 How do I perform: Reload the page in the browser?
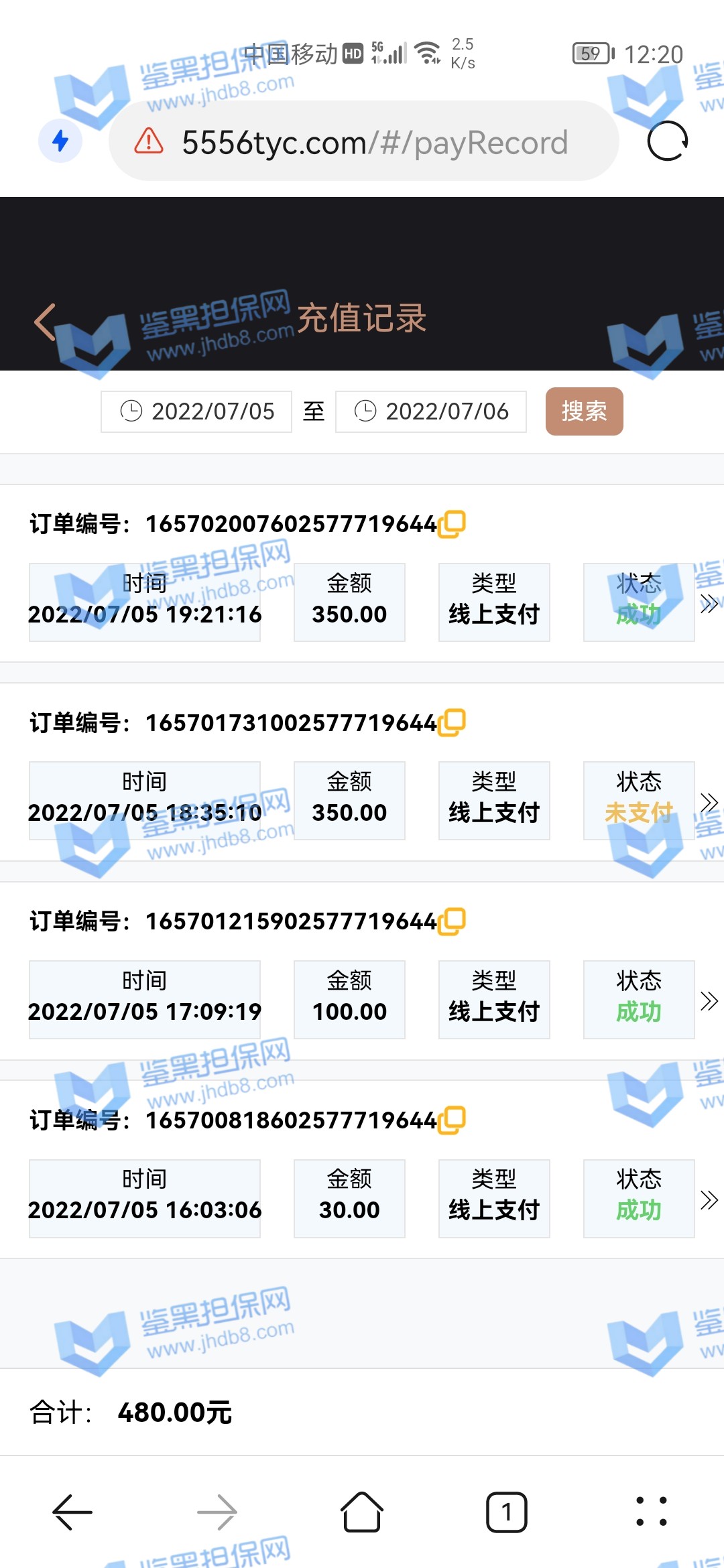(667, 141)
